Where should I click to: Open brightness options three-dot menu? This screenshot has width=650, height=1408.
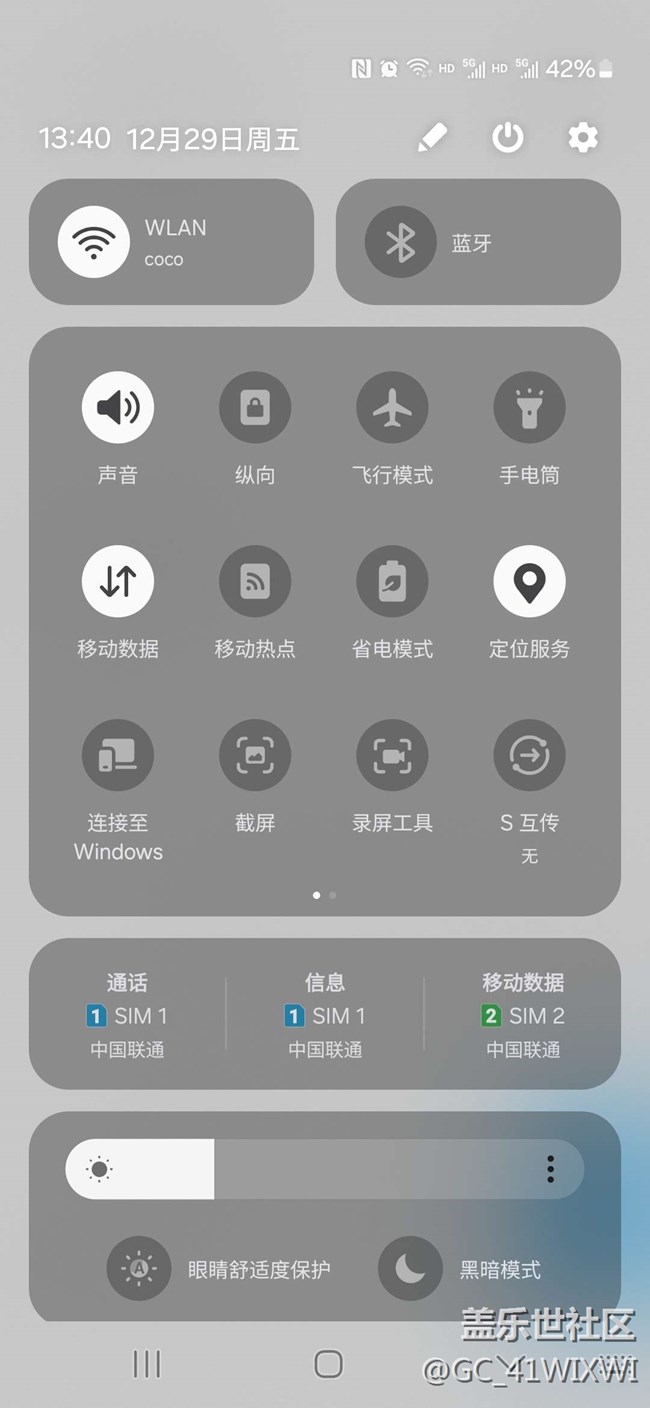click(550, 1169)
